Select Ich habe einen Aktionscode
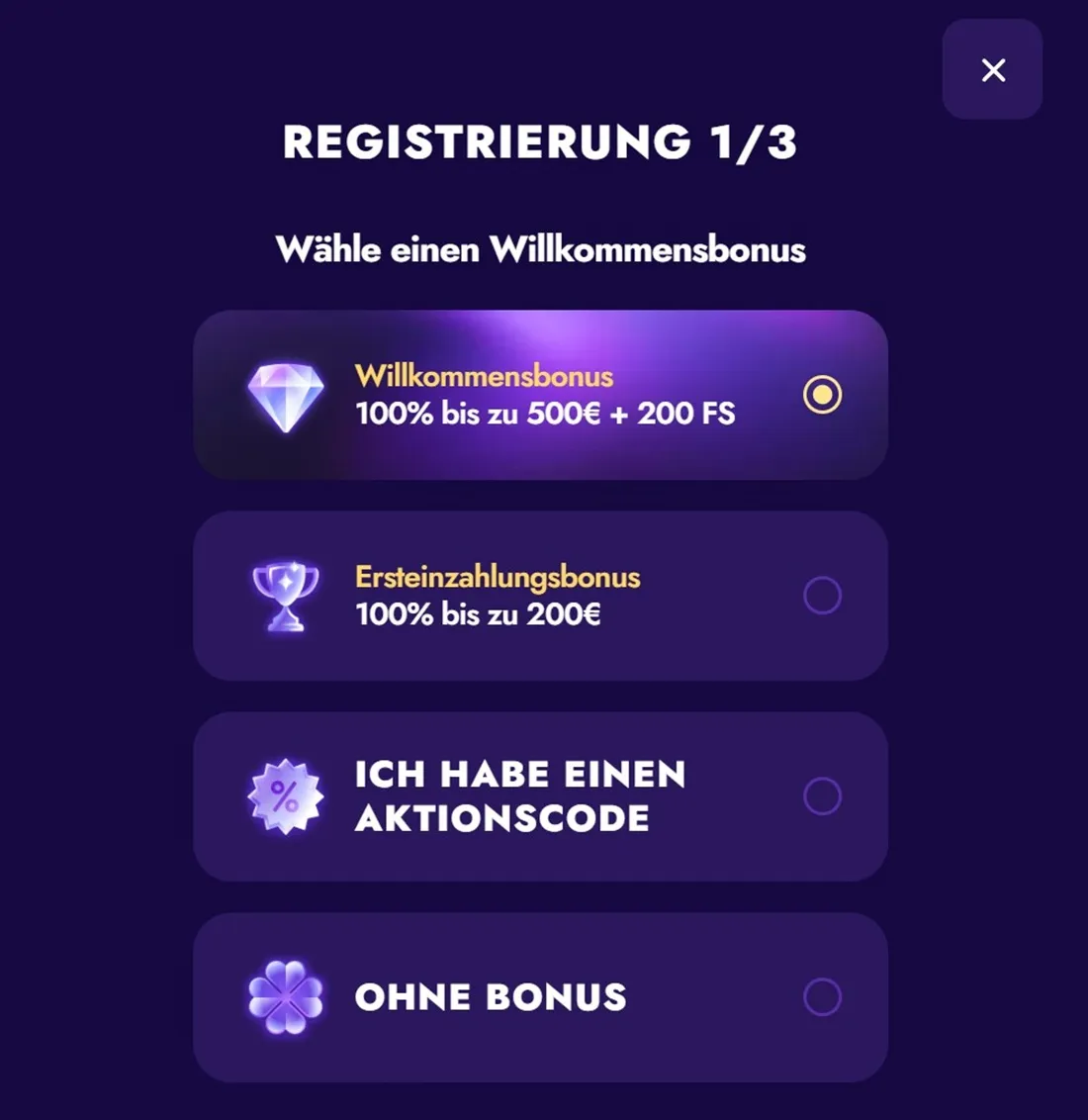1088x1120 pixels. pos(822,796)
